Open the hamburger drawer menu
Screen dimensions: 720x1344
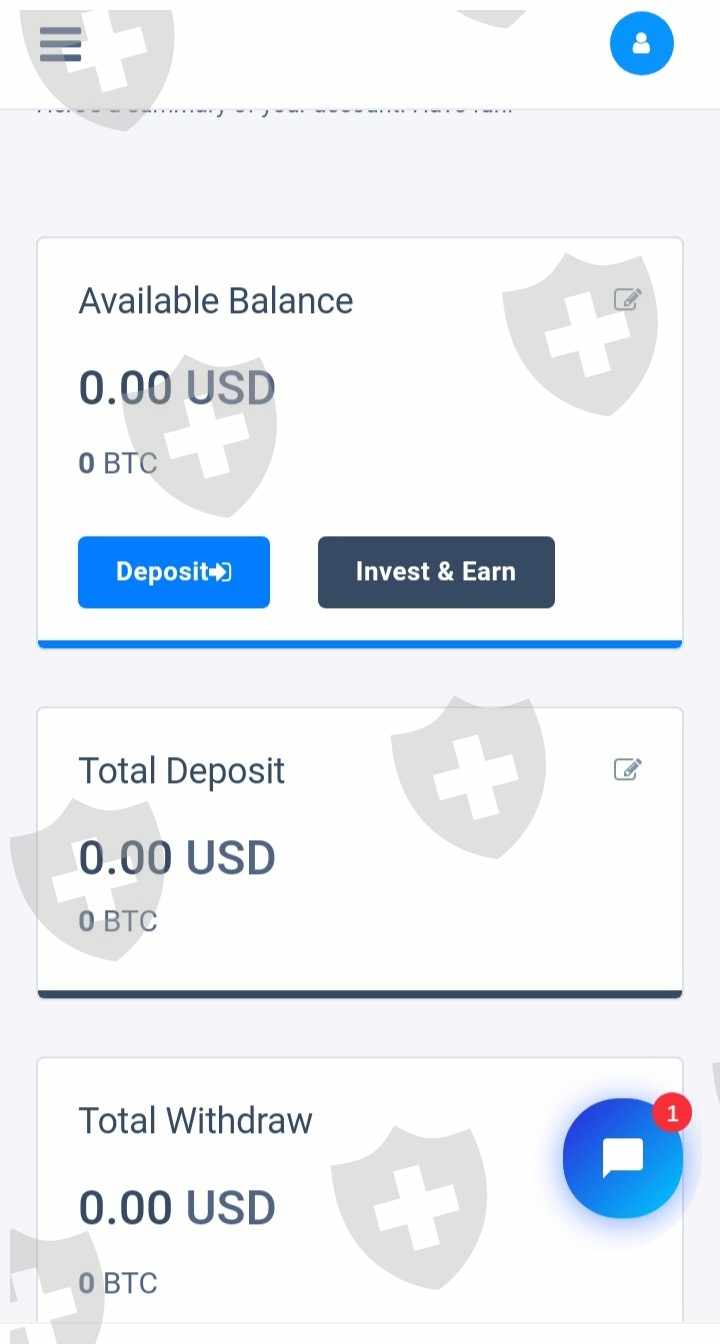coord(60,43)
